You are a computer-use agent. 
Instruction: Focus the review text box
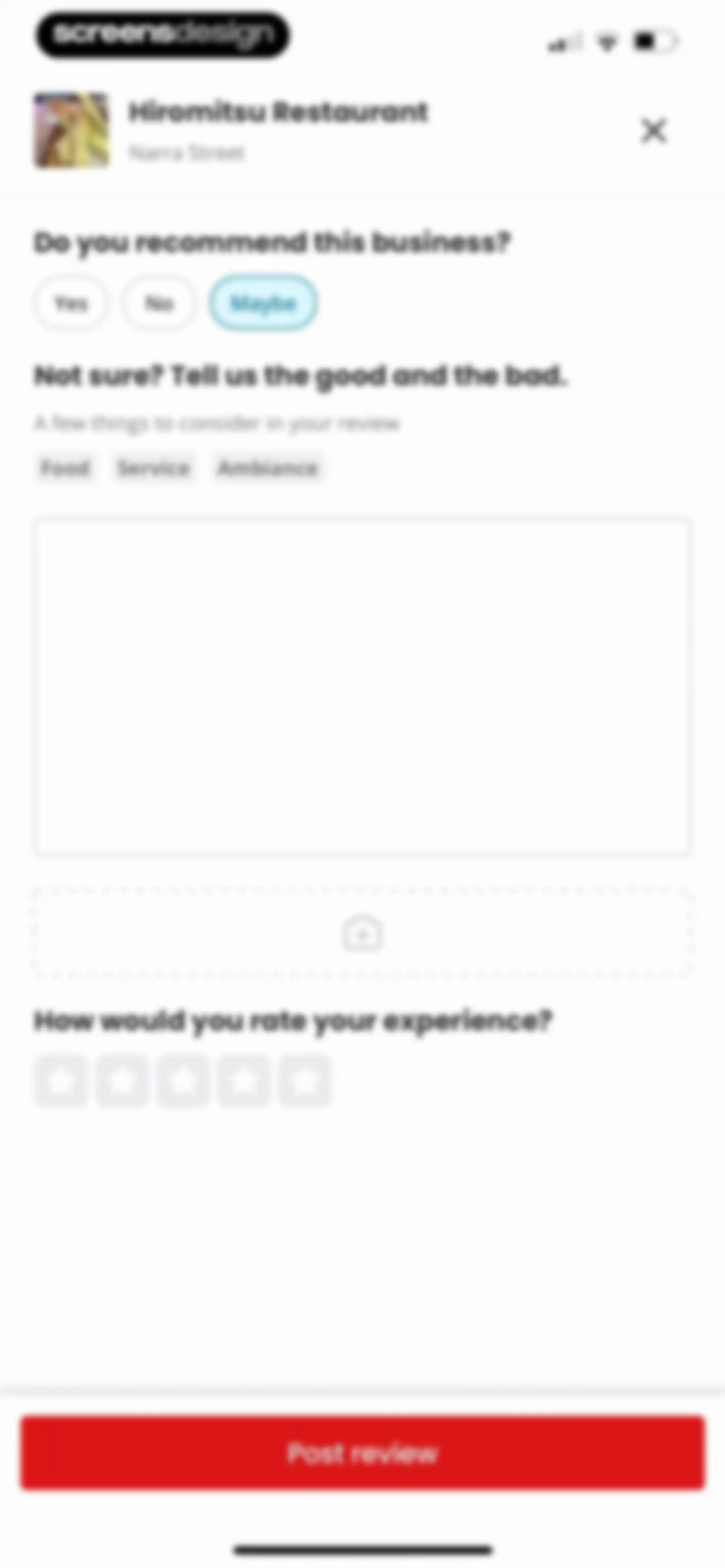coord(362,687)
